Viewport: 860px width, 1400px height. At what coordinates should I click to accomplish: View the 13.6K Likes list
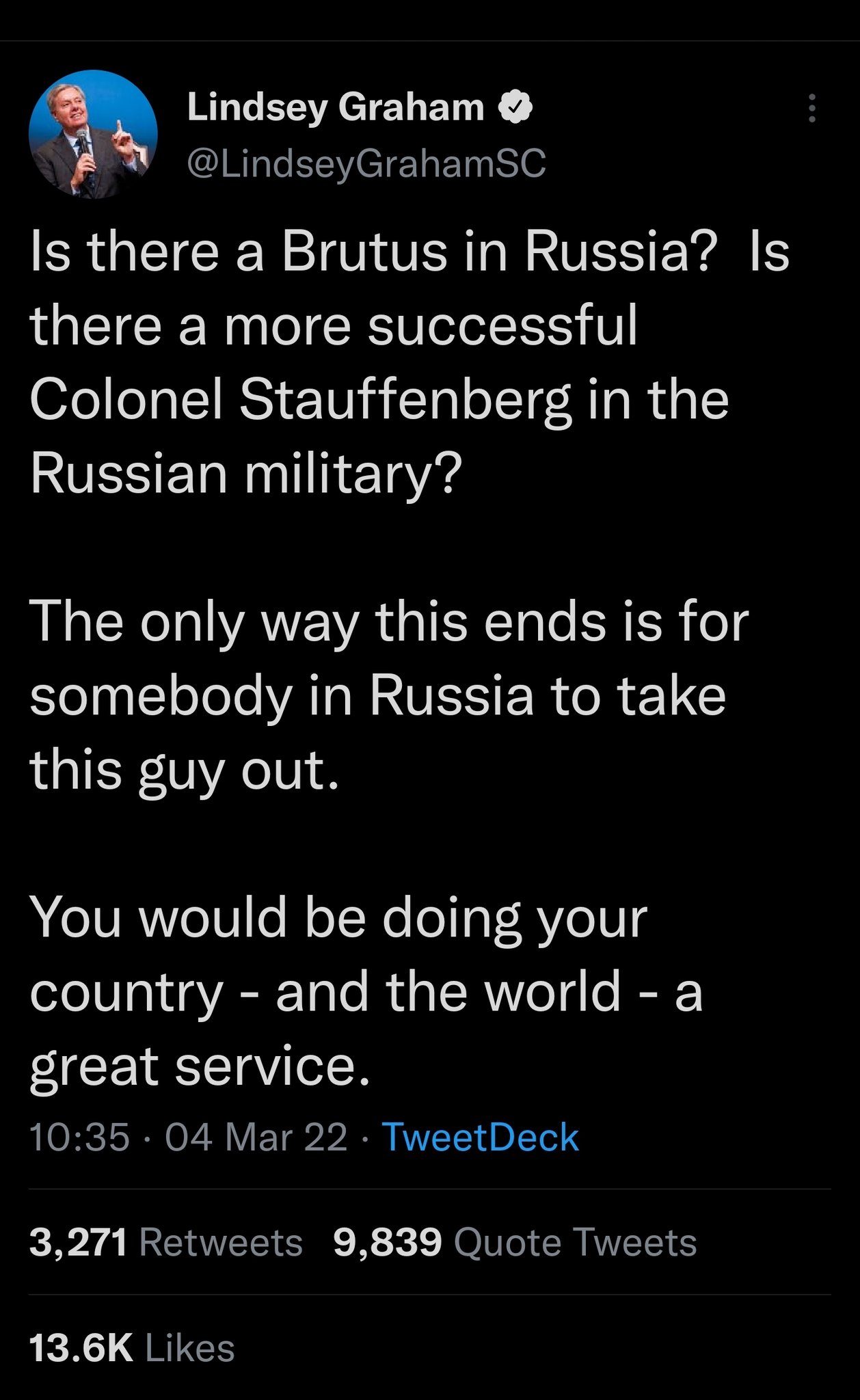click(x=132, y=1348)
